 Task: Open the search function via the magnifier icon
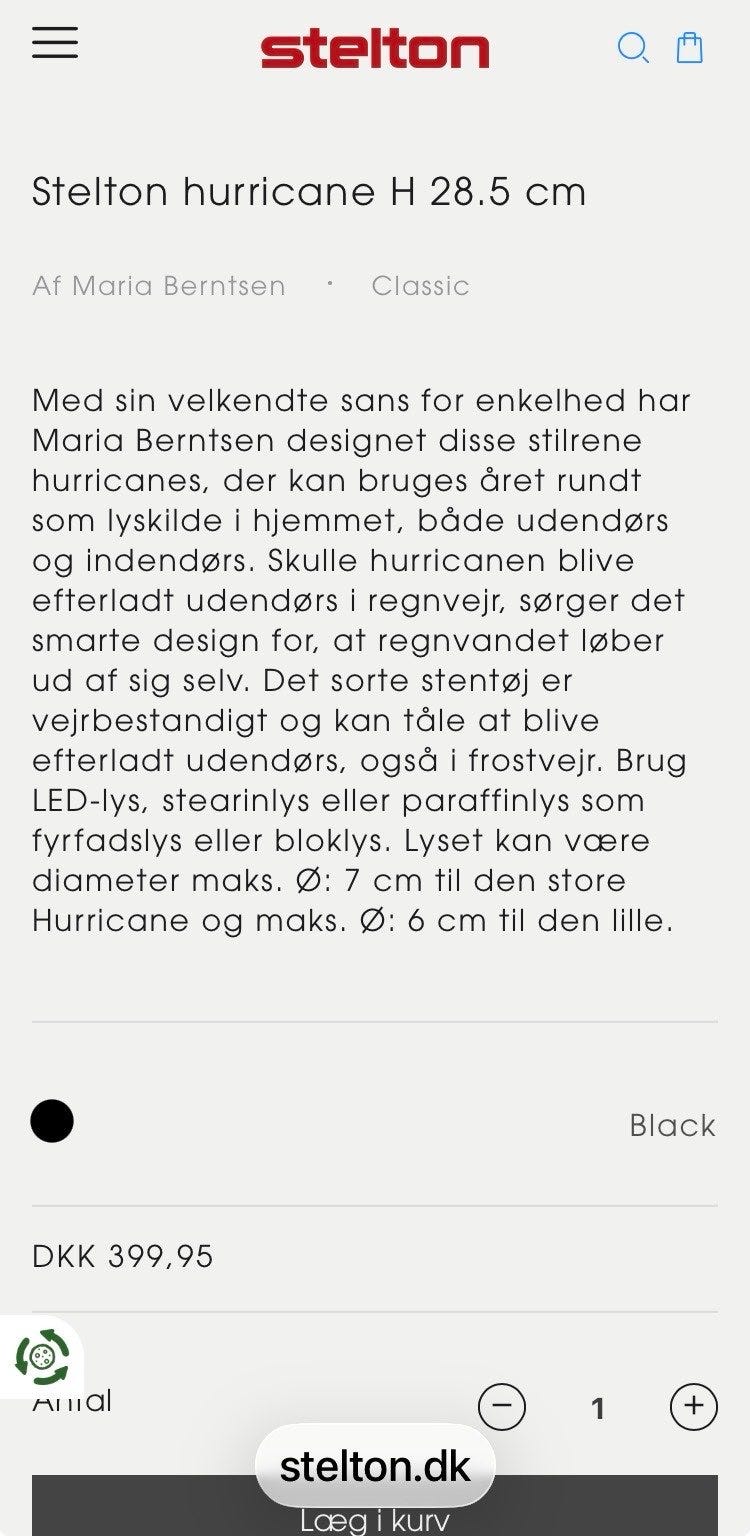click(633, 47)
